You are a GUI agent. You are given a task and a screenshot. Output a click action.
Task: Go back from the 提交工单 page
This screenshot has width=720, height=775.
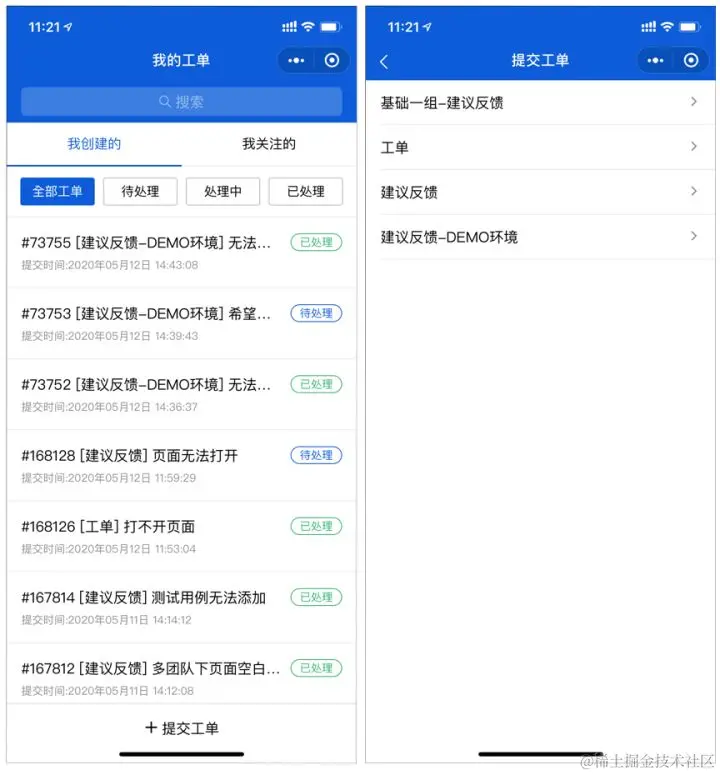pyautogui.click(x=384, y=61)
